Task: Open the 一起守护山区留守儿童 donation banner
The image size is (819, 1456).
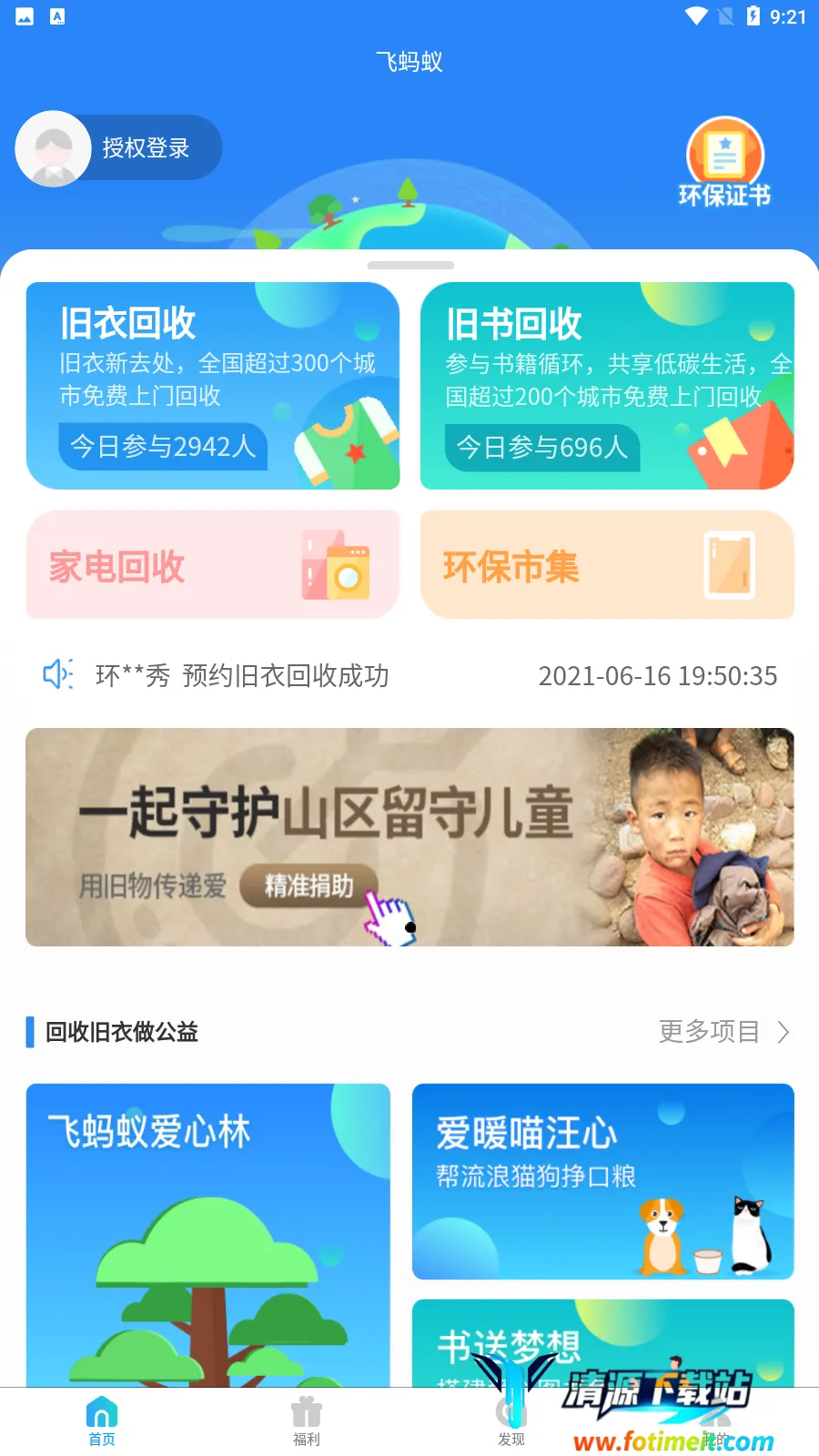Action: point(409,836)
